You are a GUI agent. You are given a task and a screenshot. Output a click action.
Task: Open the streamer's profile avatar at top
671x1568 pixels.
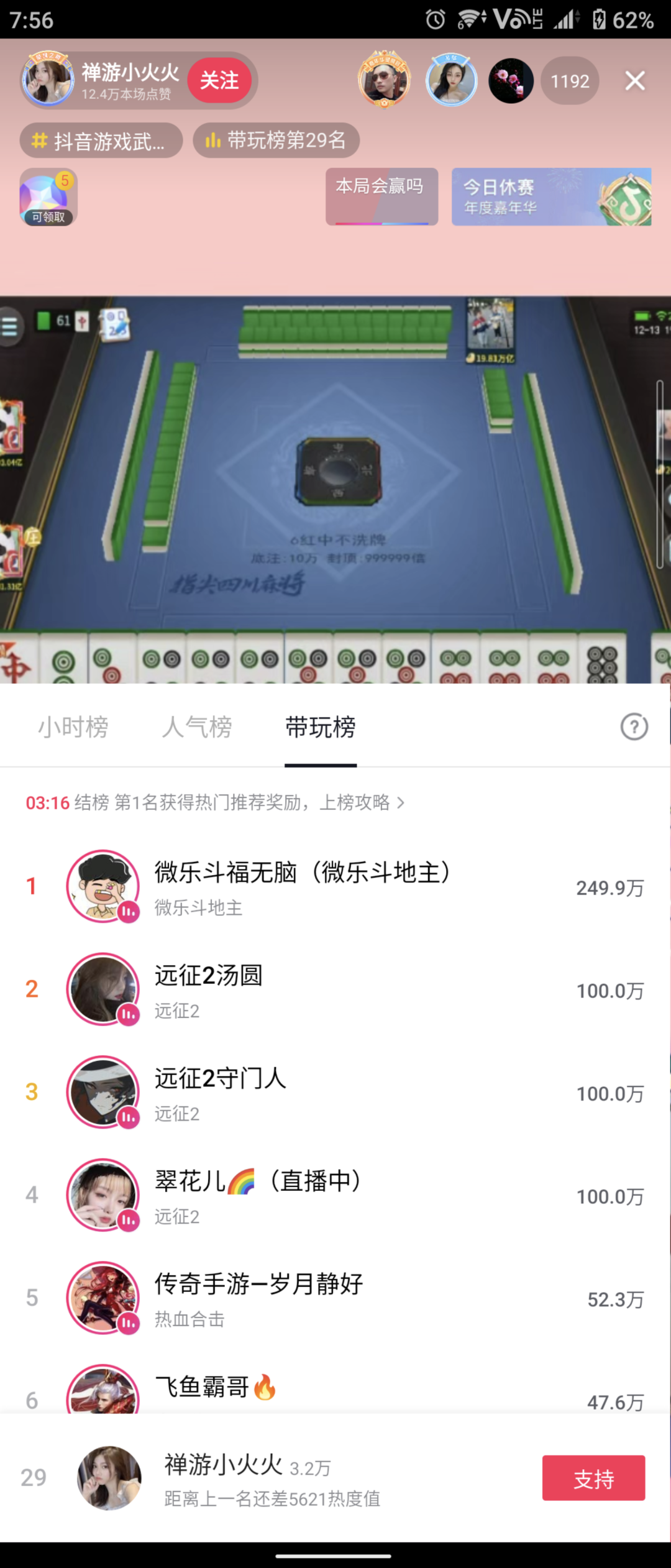[x=47, y=81]
